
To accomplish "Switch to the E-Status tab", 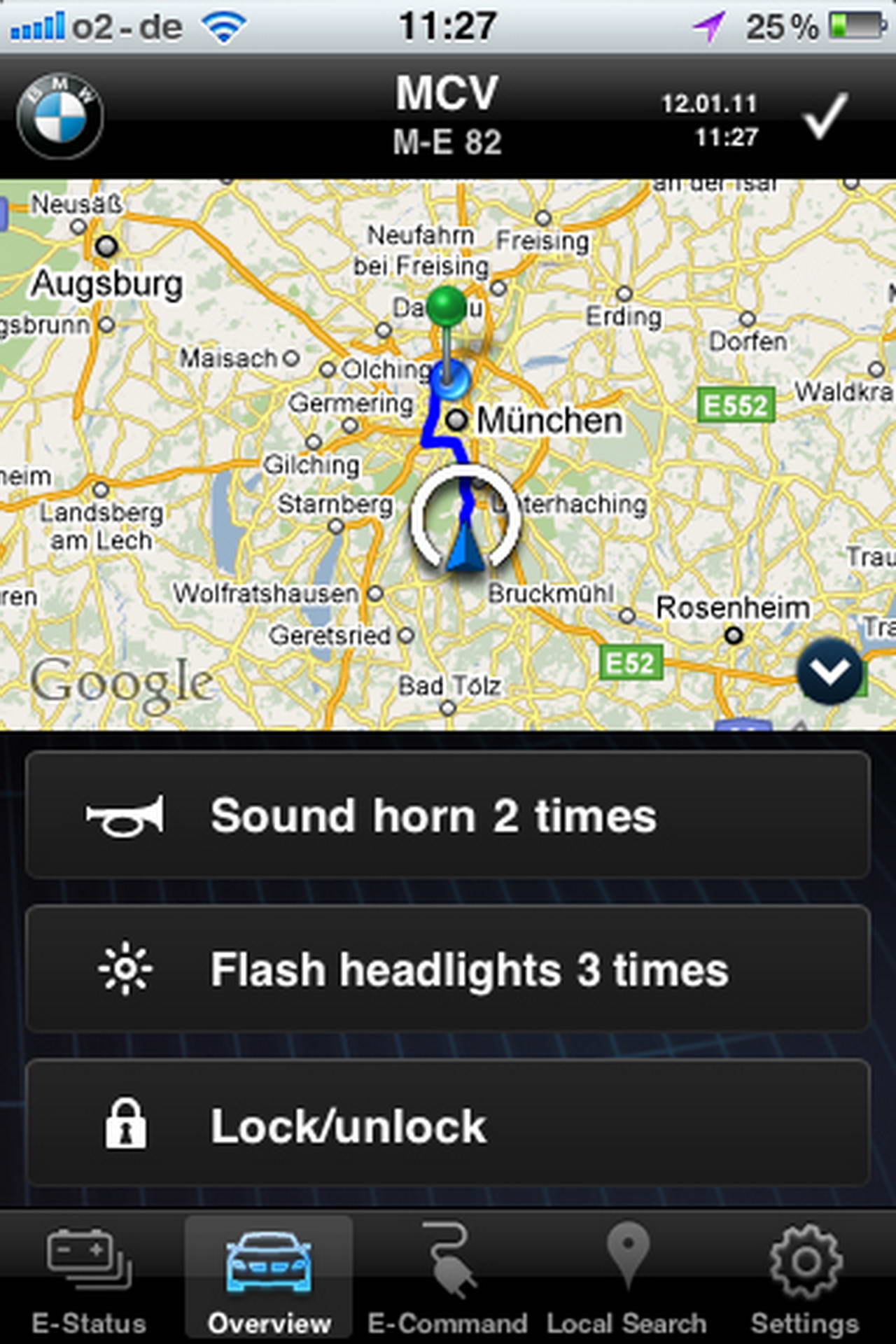I will (89, 1281).
